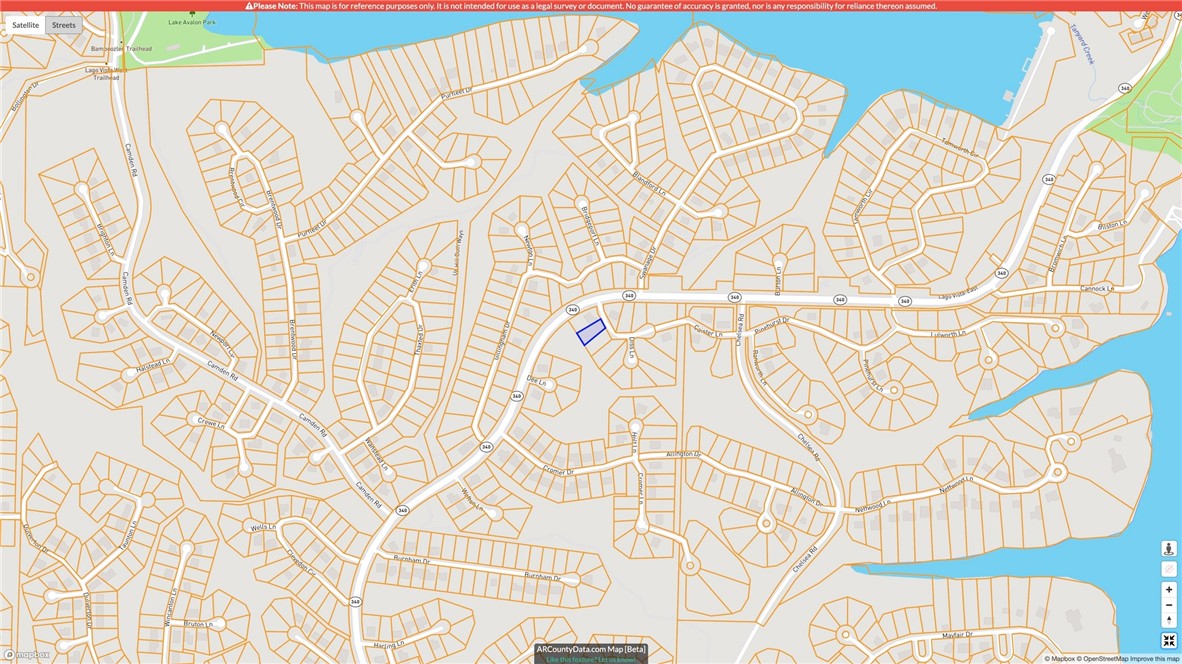Exit fullscreen map mode
The image size is (1182, 664).
tap(1168, 641)
